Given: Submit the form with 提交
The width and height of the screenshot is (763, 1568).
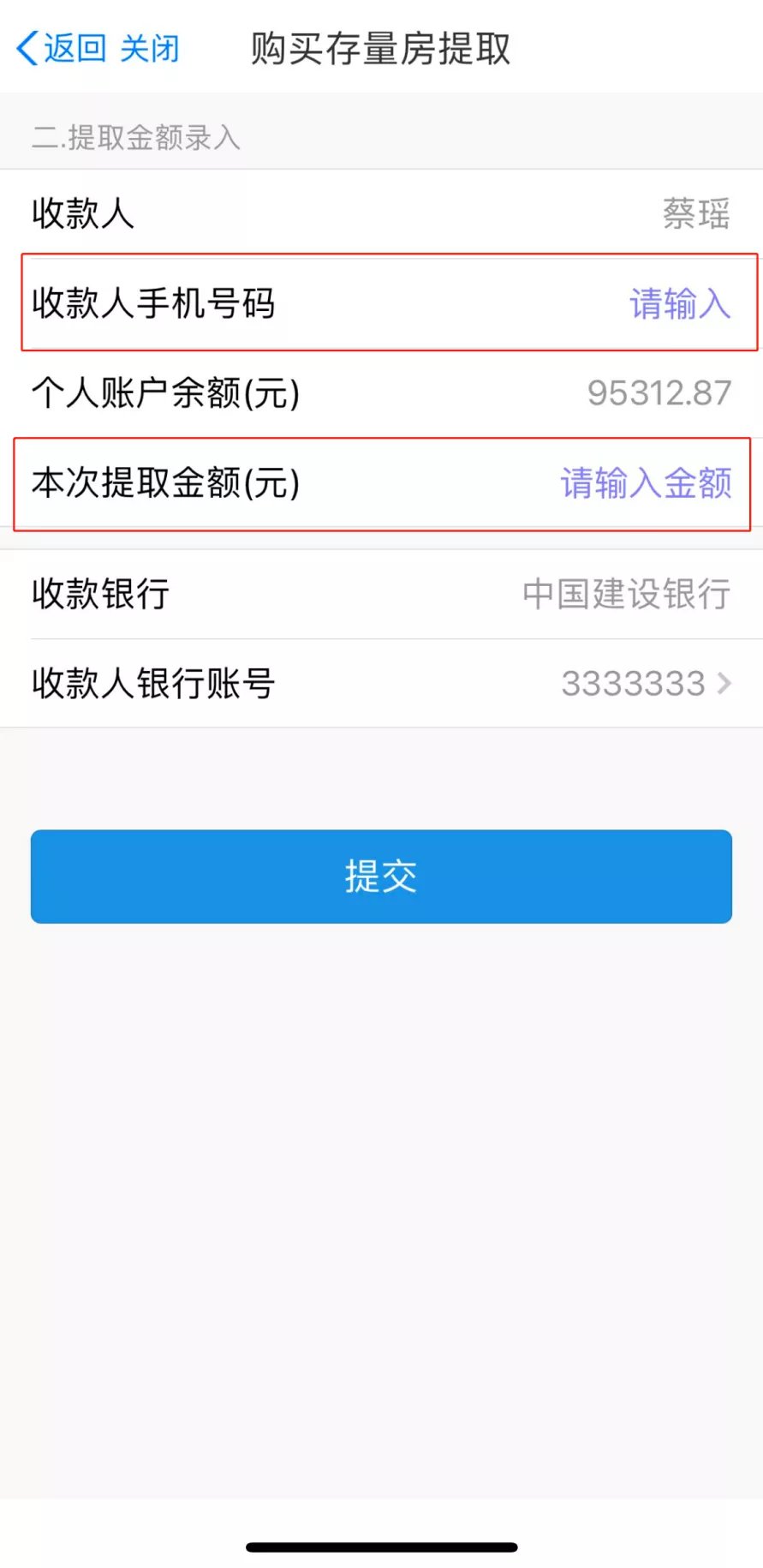Looking at the screenshot, I should (381, 877).
